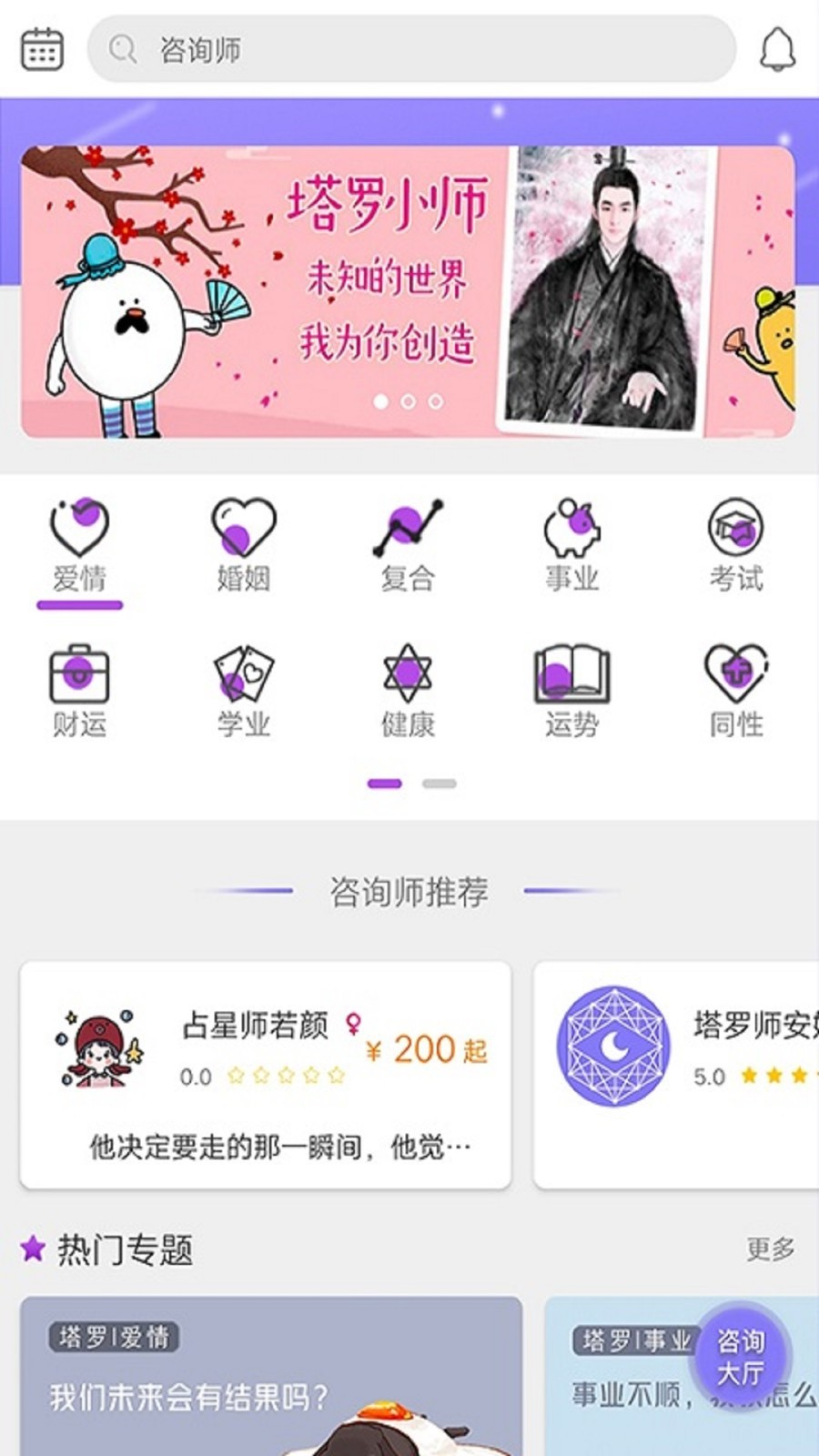
Task: Open the 塔罗小师 banner
Action: [408, 291]
